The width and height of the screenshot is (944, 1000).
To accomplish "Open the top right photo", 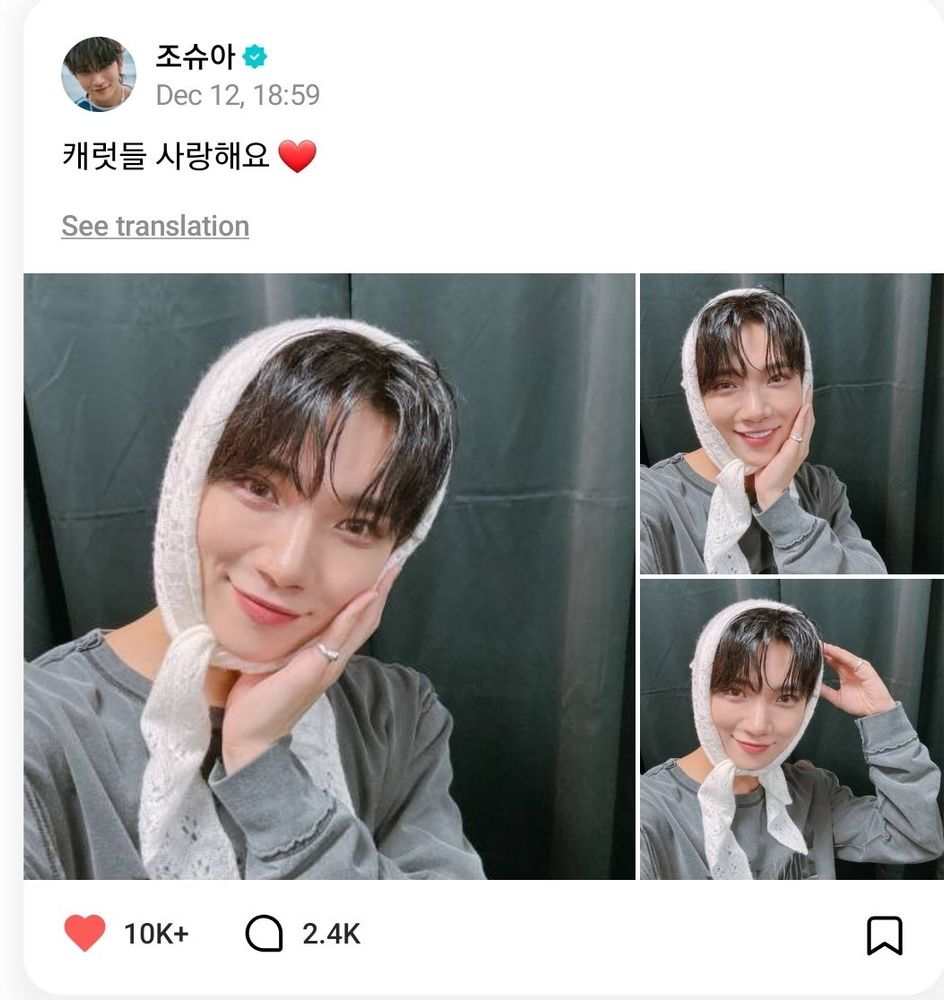I will click(x=792, y=423).
